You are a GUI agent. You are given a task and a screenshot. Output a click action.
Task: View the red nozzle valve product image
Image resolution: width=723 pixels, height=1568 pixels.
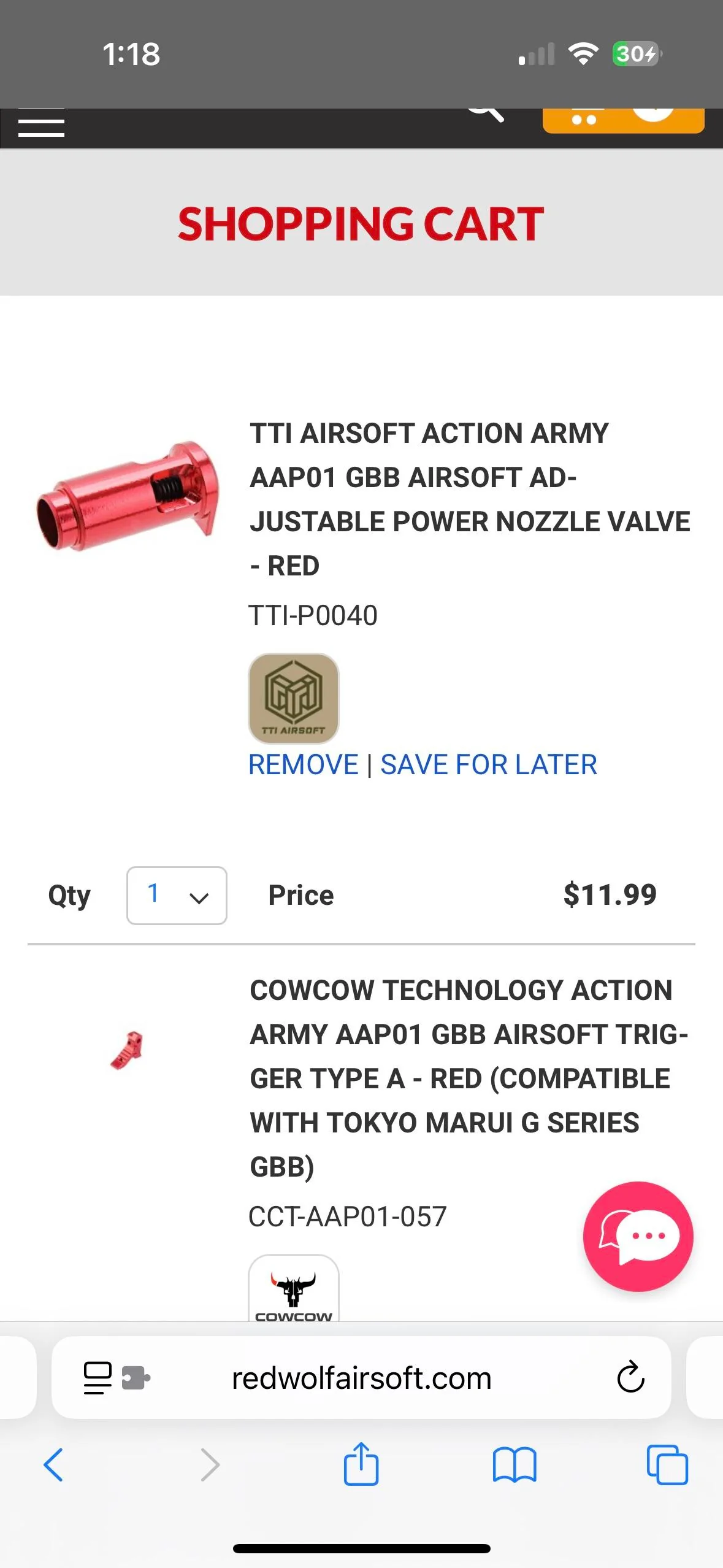(x=127, y=497)
